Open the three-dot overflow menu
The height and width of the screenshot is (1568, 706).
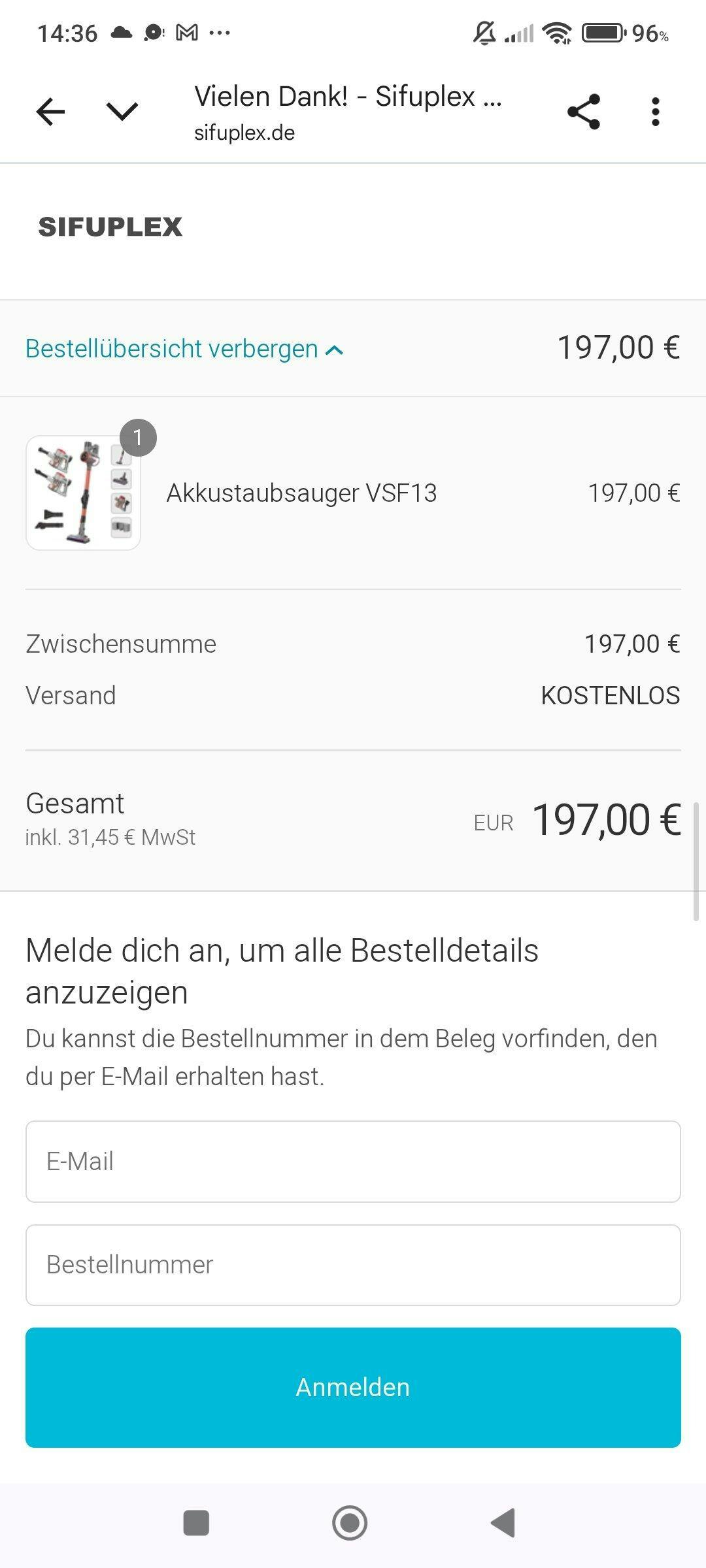pyautogui.click(x=655, y=112)
